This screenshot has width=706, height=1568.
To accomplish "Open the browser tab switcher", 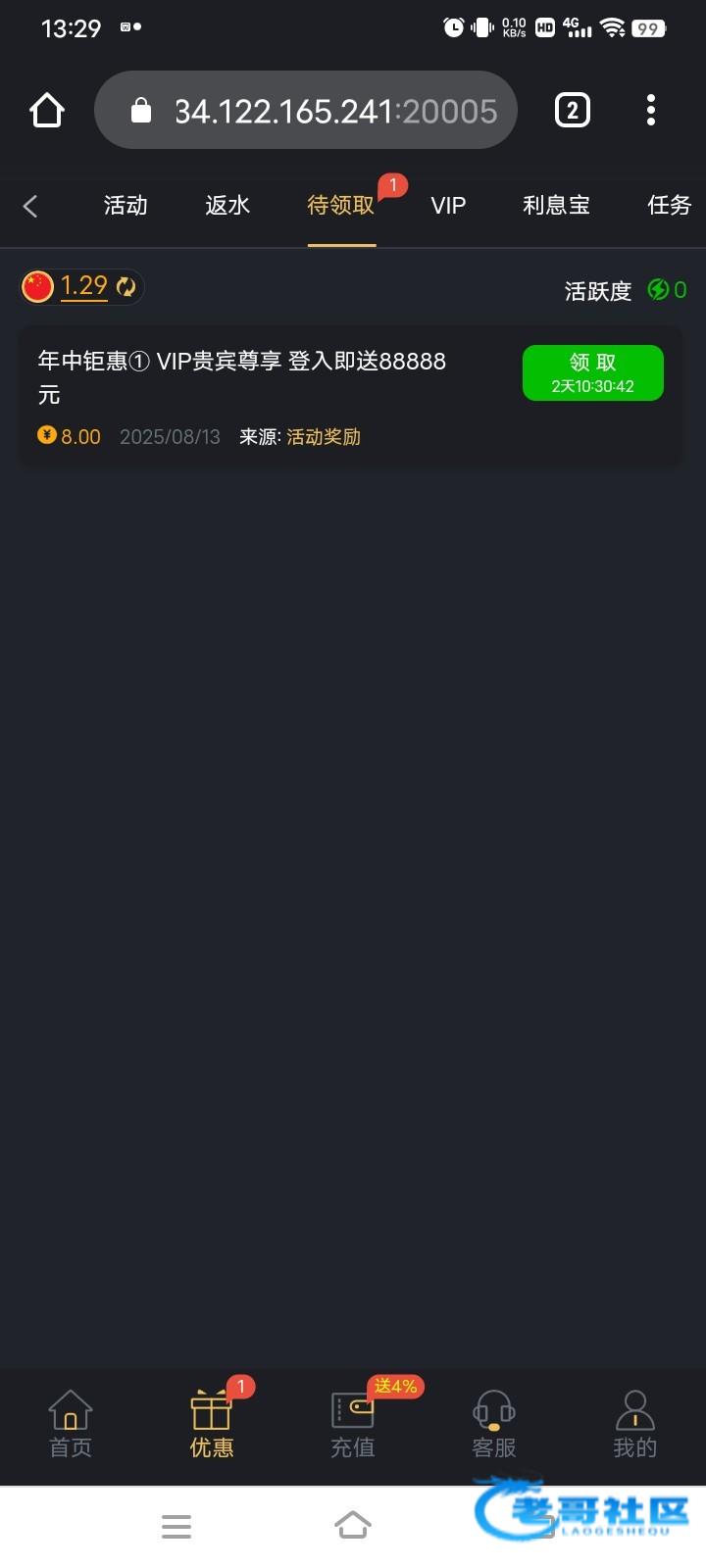I will tap(573, 111).
